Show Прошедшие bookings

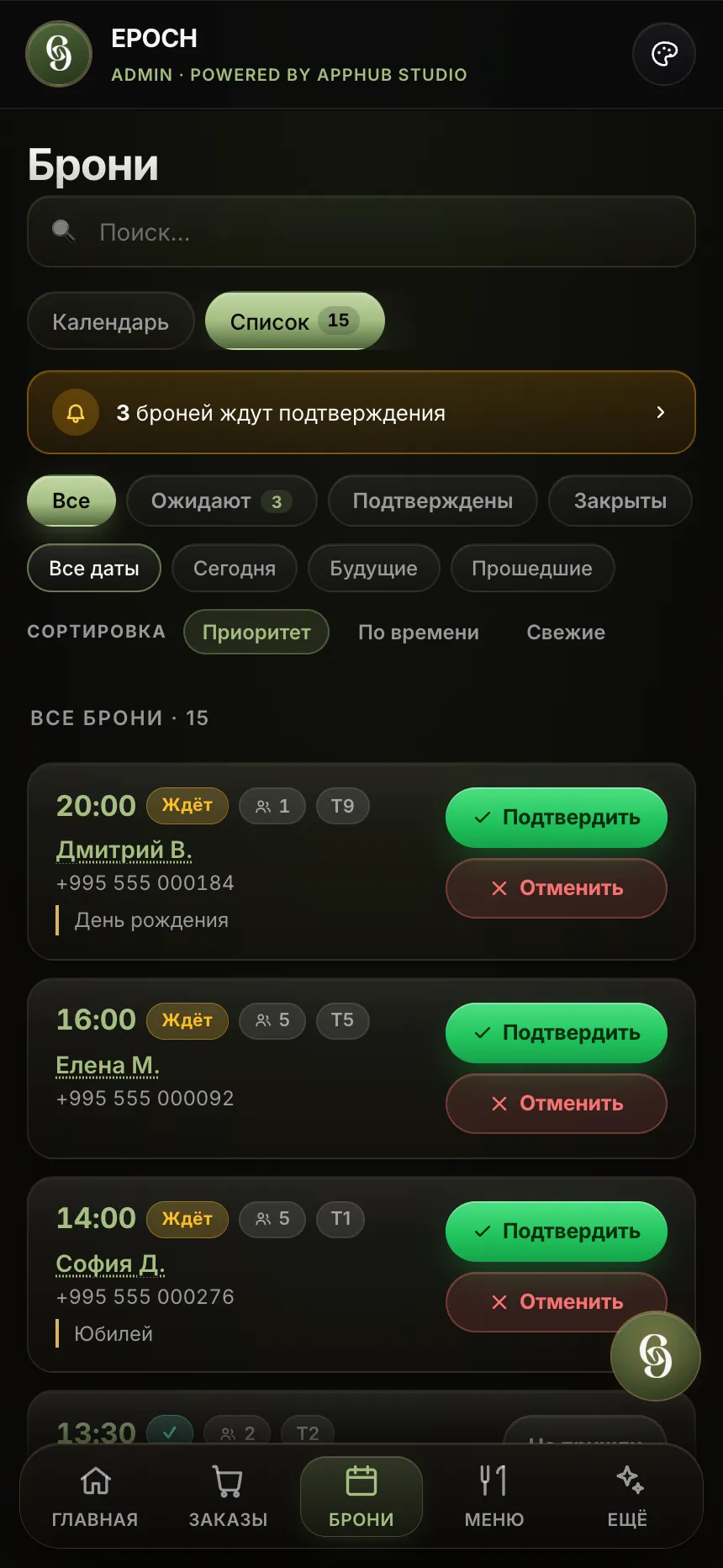point(532,569)
